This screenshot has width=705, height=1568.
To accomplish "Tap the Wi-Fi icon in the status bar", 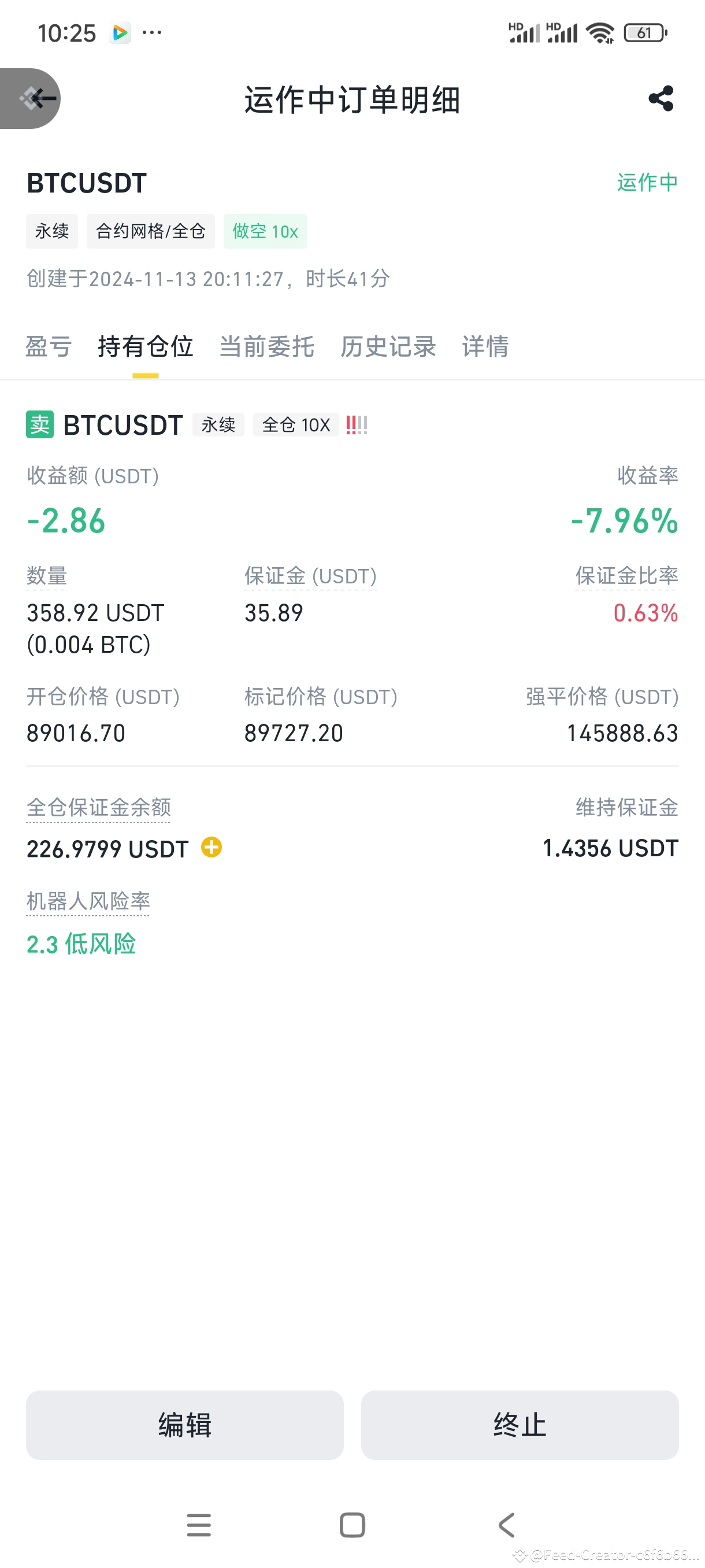I will [x=601, y=33].
